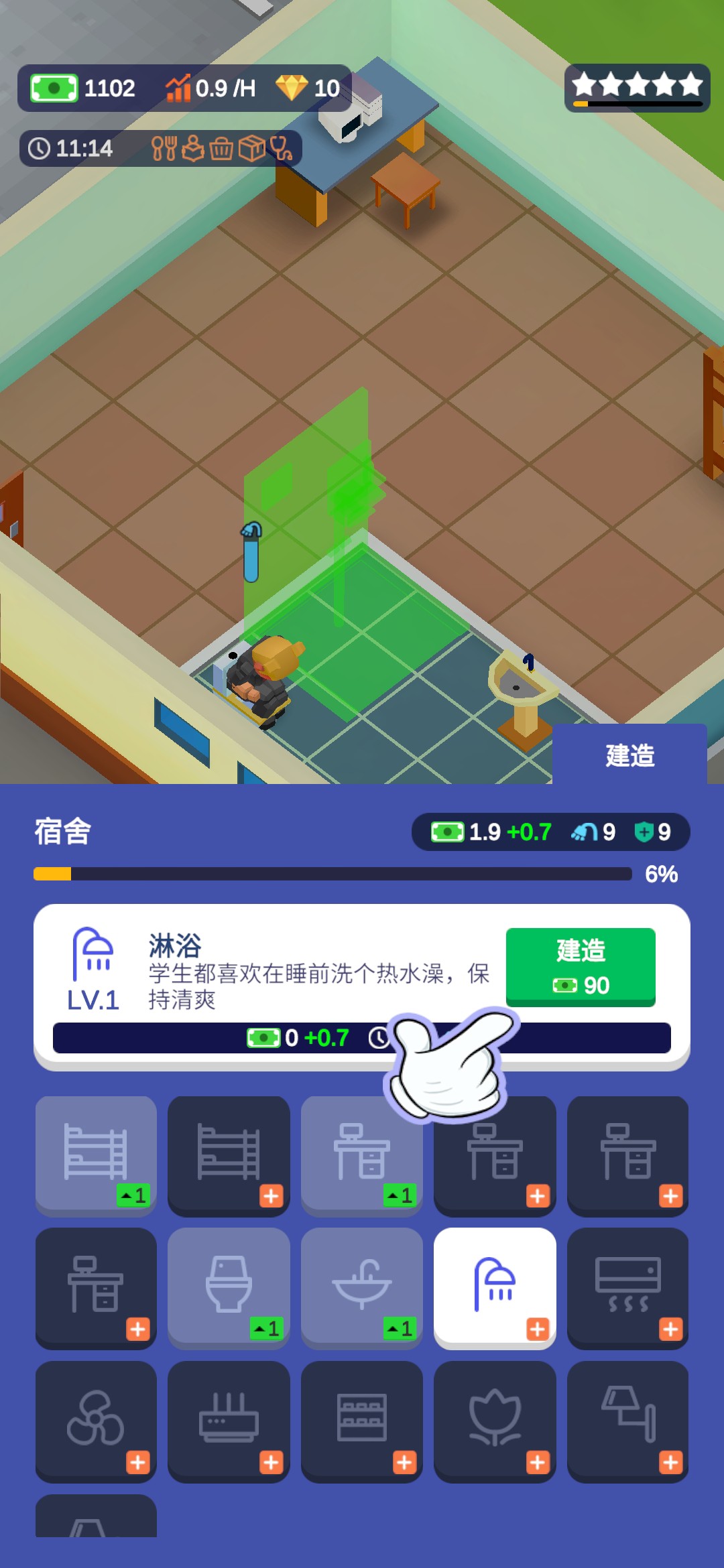Tap the cash and income bar
This screenshot has height=1568, width=724.
[184, 88]
